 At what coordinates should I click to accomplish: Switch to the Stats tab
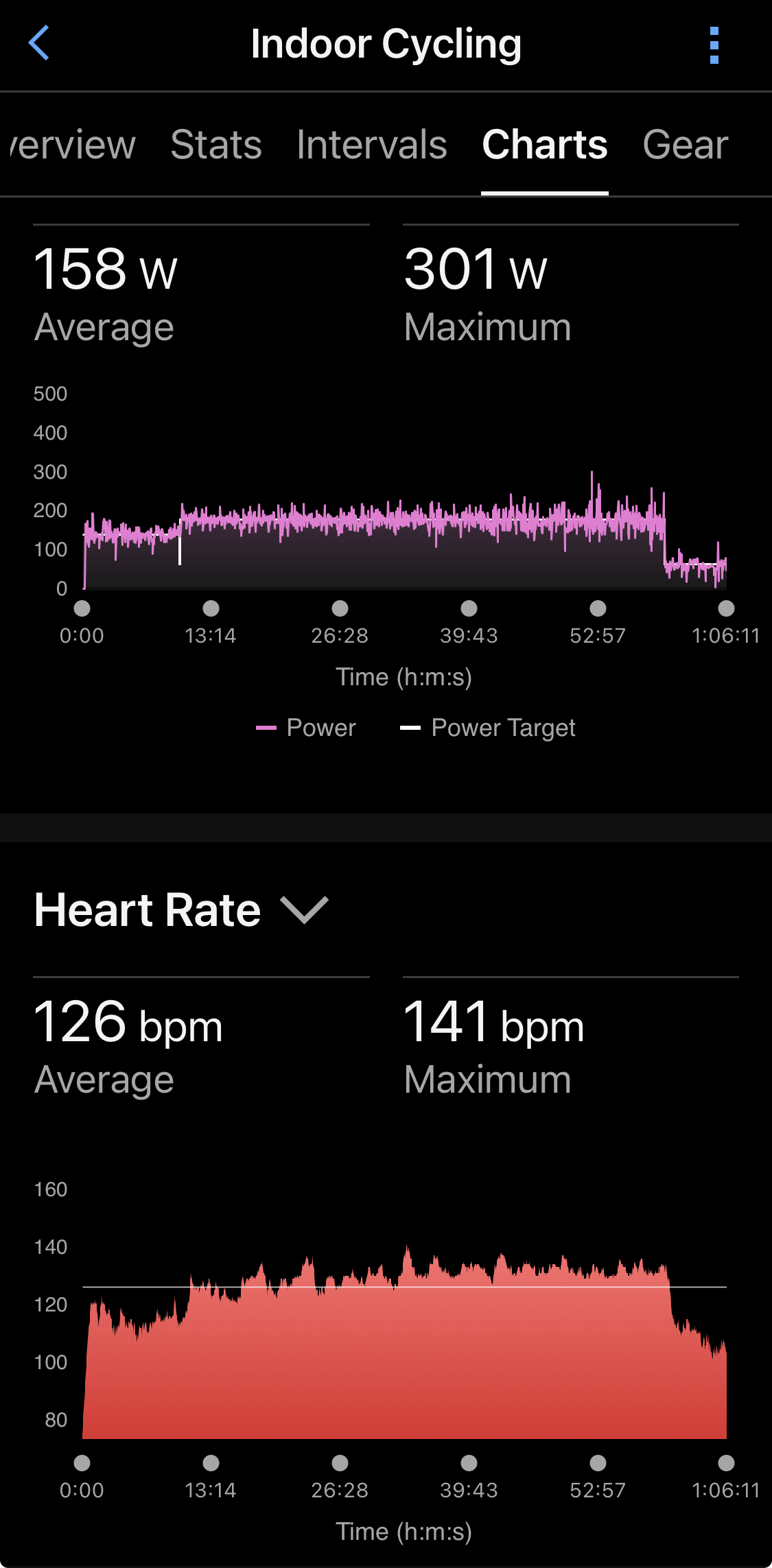pyautogui.click(x=216, y=145)
